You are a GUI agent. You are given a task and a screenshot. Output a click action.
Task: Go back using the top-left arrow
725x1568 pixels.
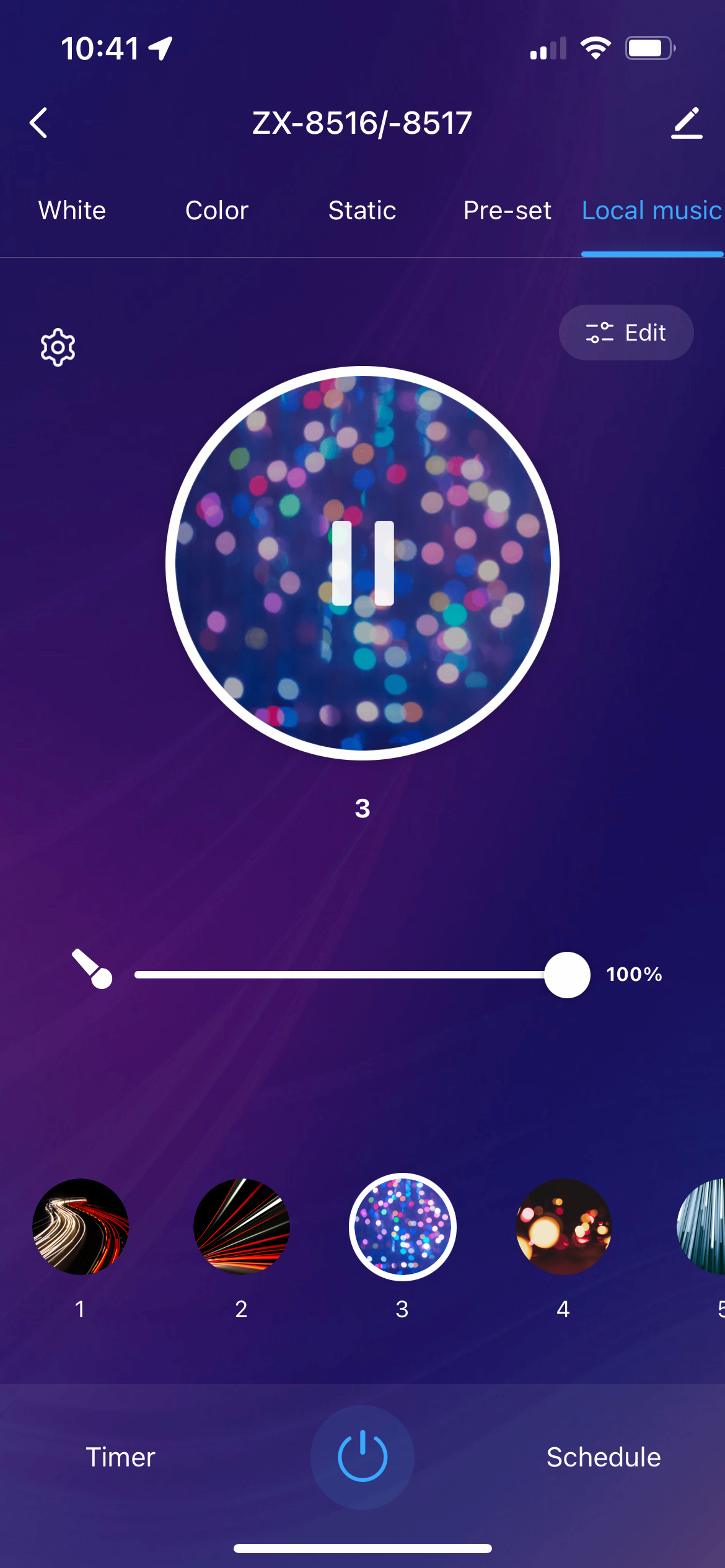(38, 123)
